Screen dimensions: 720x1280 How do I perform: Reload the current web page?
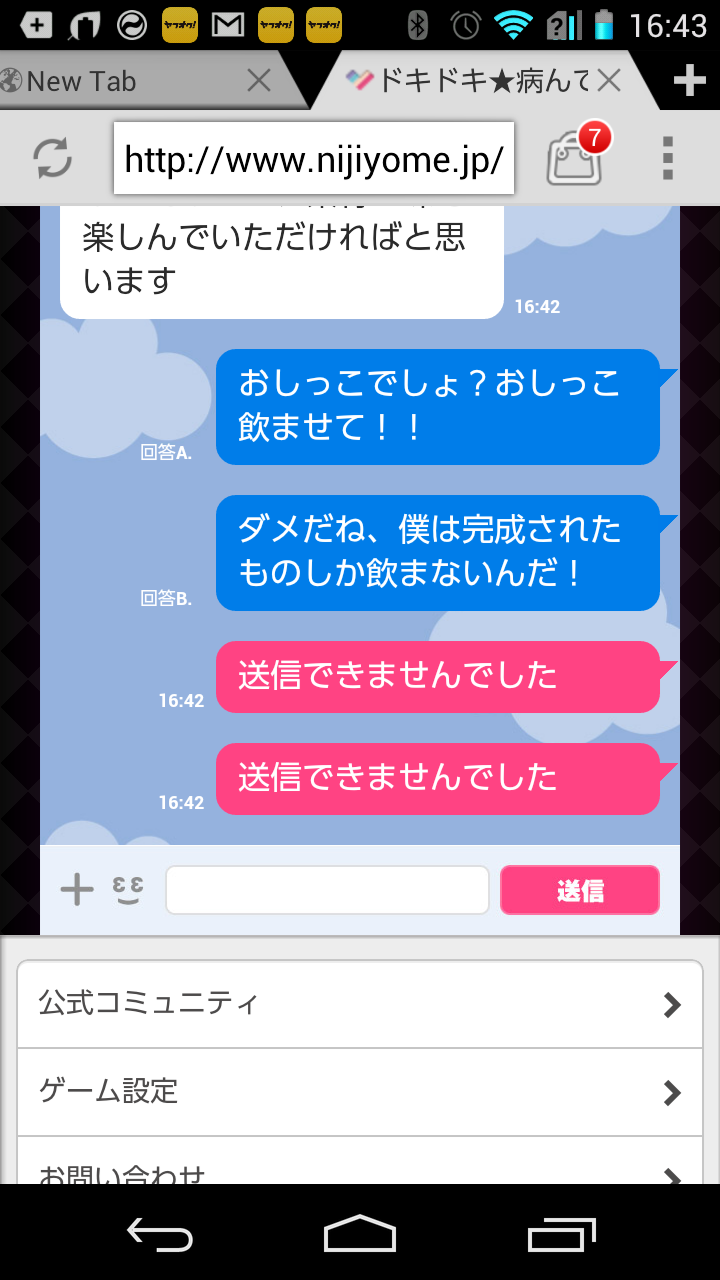[x=52, y=157]
